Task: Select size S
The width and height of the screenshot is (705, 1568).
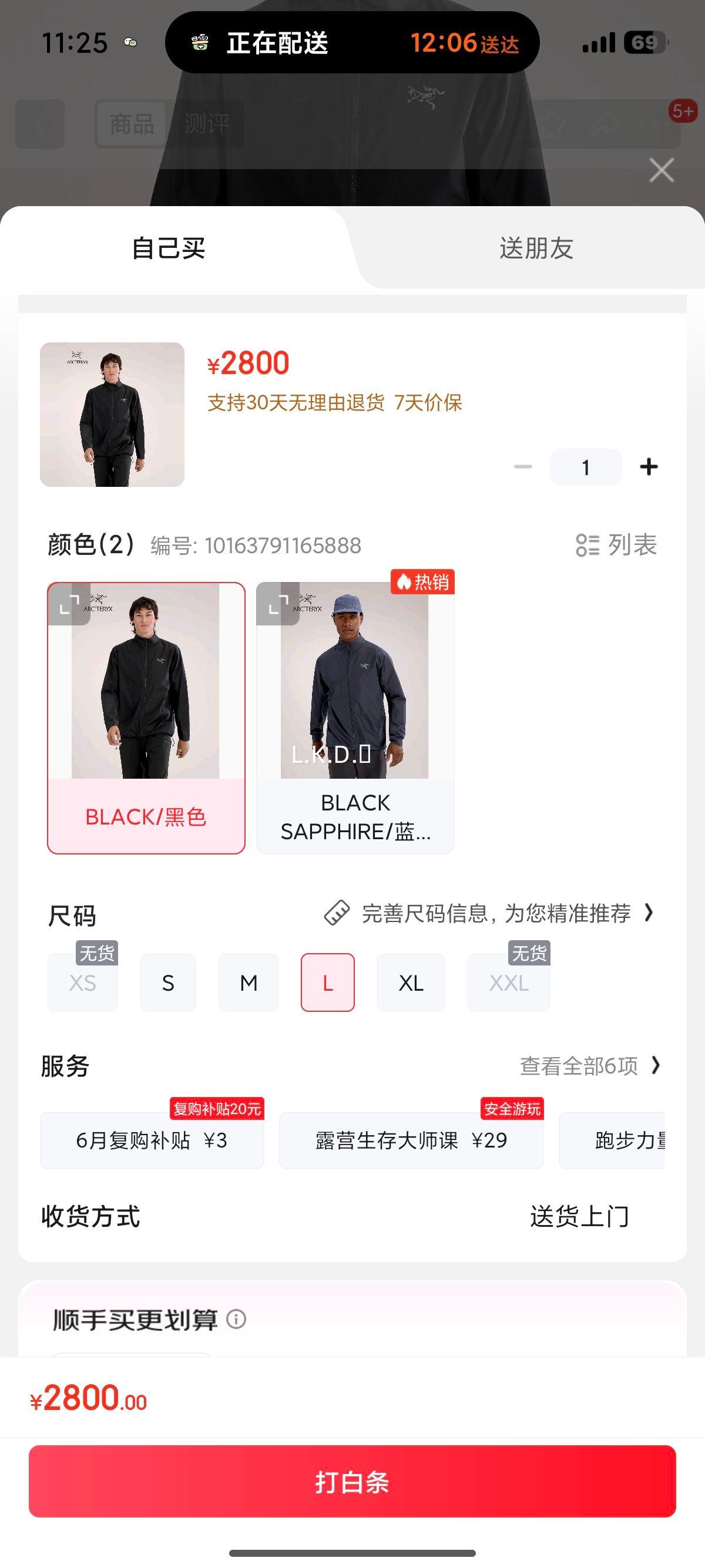Action: click(168, 982)
